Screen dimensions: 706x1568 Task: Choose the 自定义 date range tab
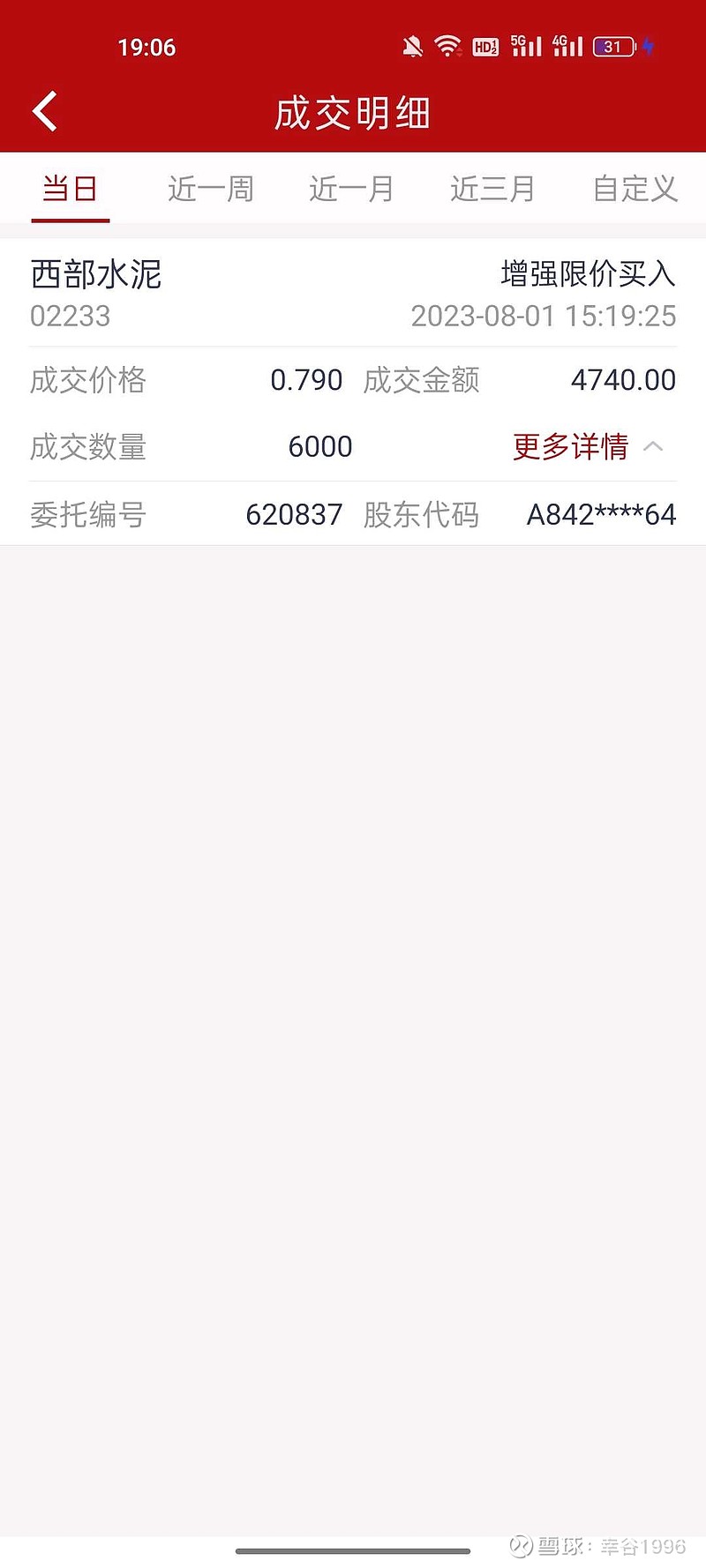635,188
